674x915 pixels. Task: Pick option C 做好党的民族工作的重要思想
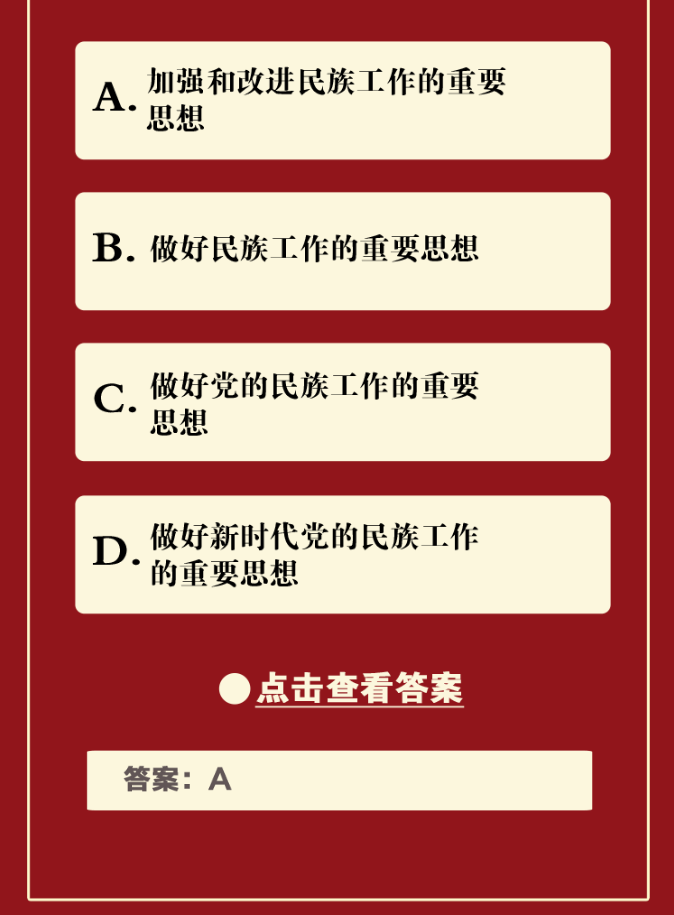342,401
